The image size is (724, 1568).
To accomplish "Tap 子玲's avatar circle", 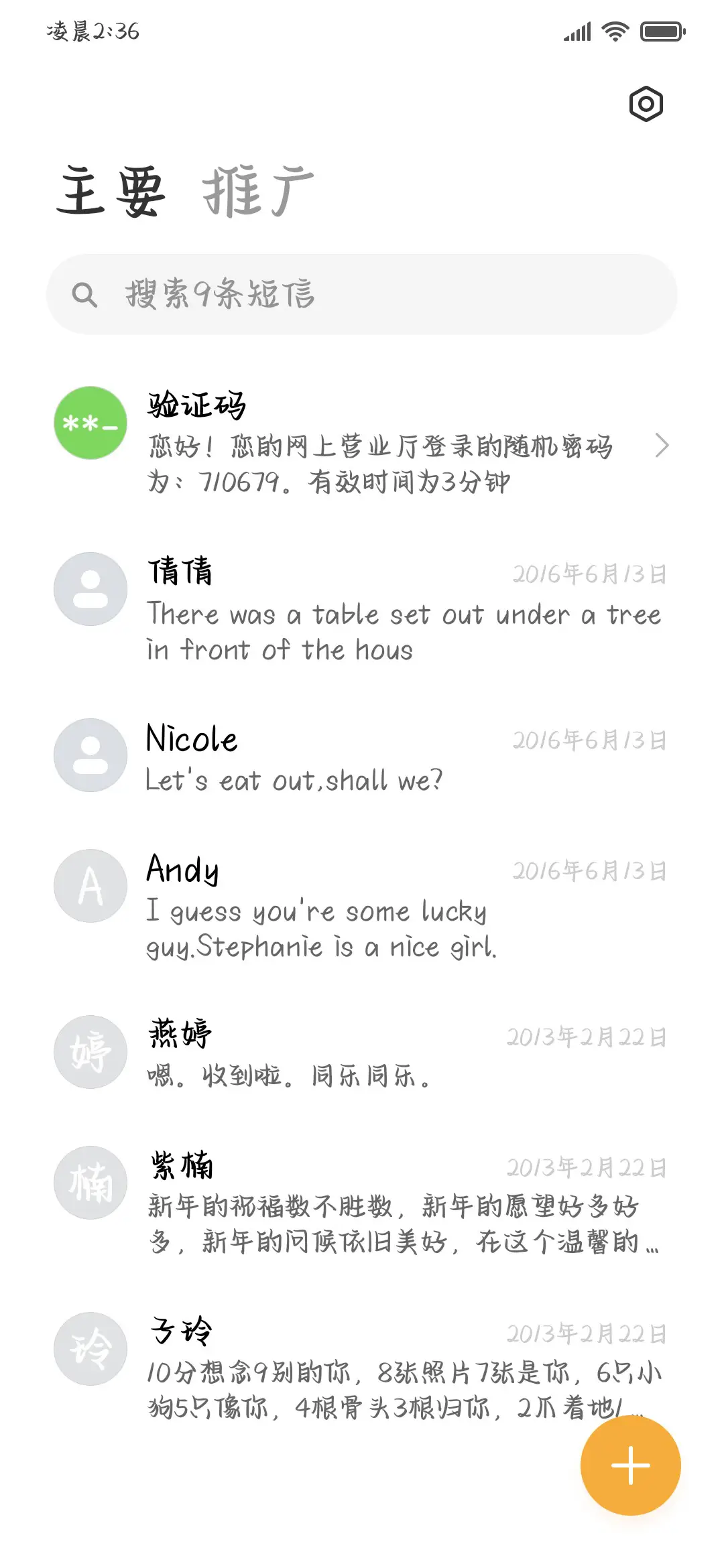I will click(89, 1348).
